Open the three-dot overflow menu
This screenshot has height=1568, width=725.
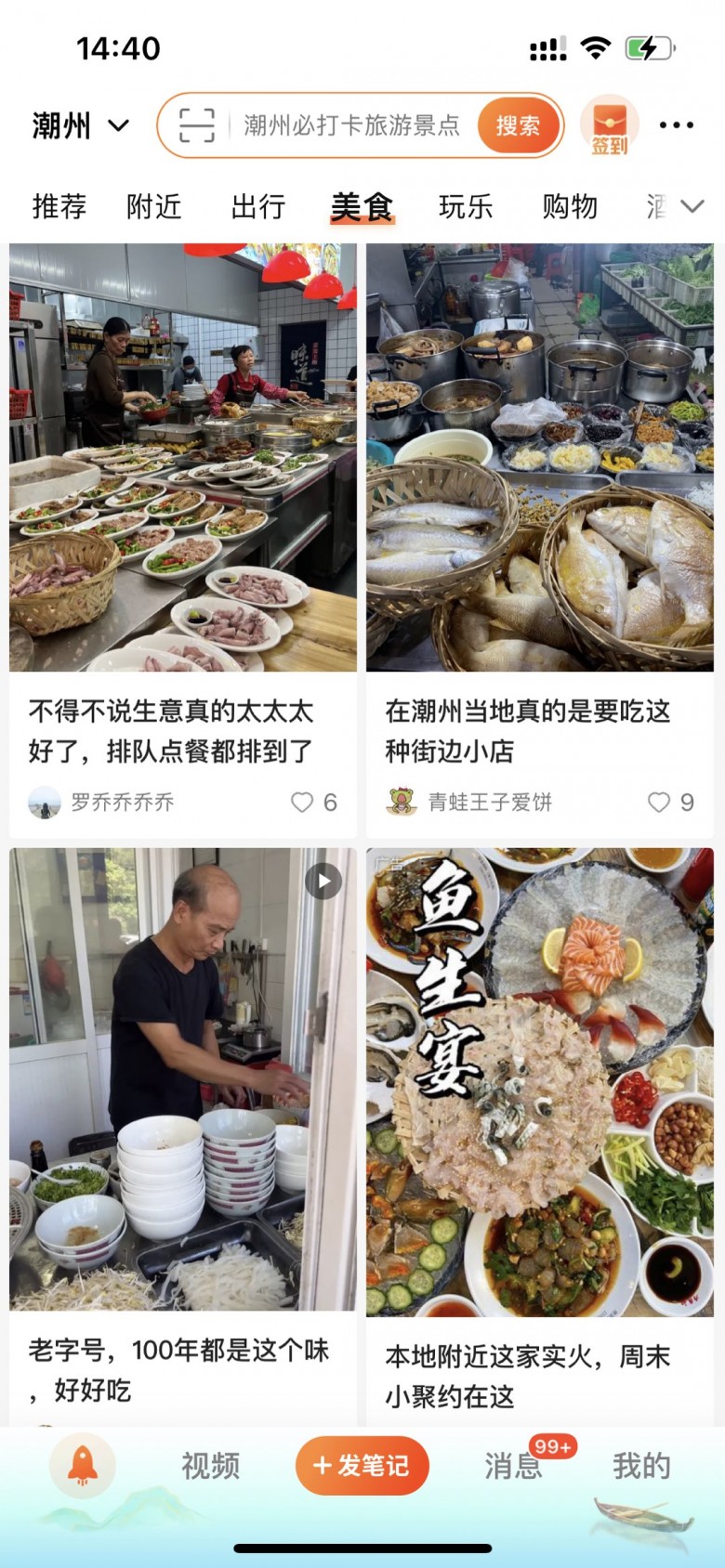point(676,125)
